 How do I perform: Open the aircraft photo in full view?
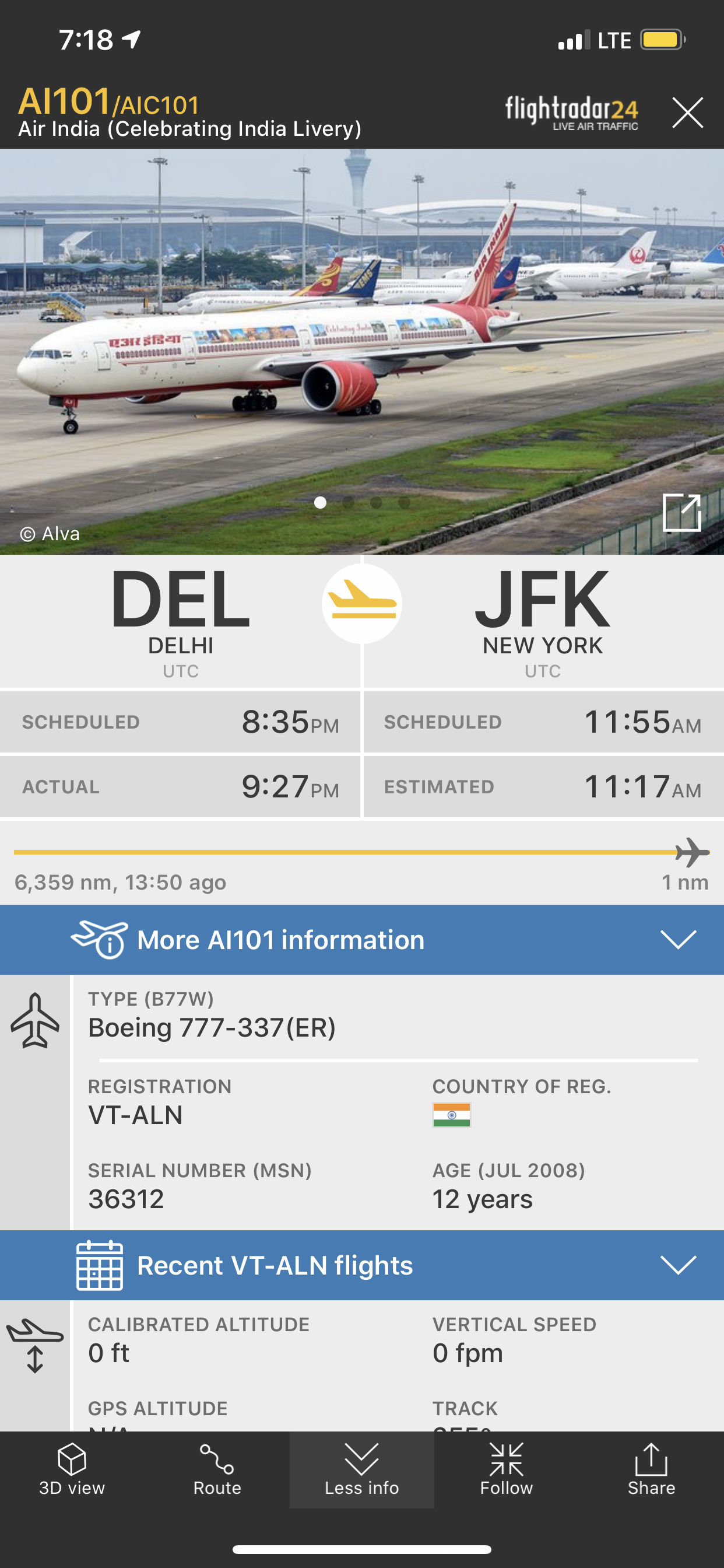[681, 513]
